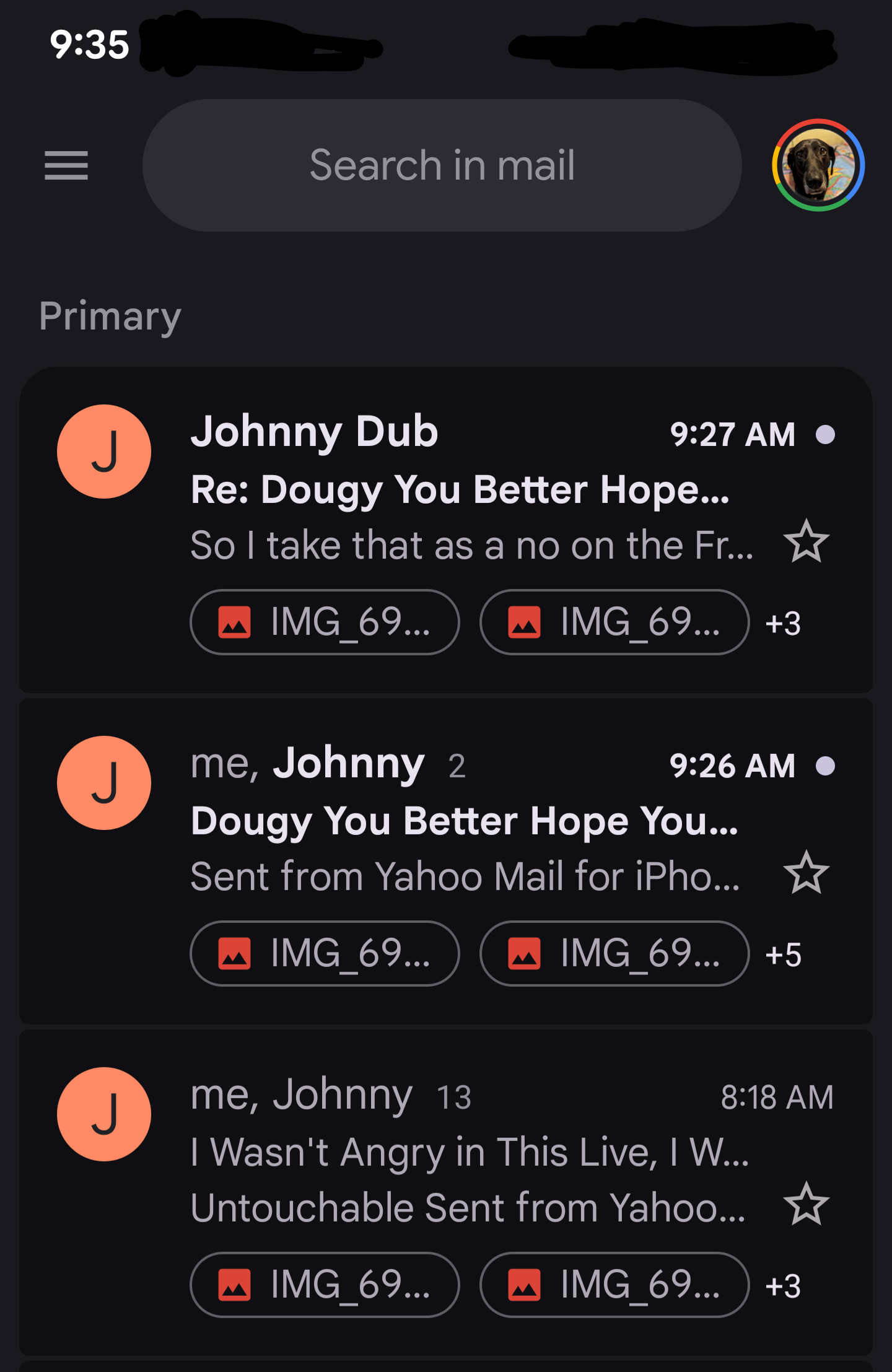Star the 8:18 AM conversation
This screenshot has width=892, height=1372.
point(806,1205)
